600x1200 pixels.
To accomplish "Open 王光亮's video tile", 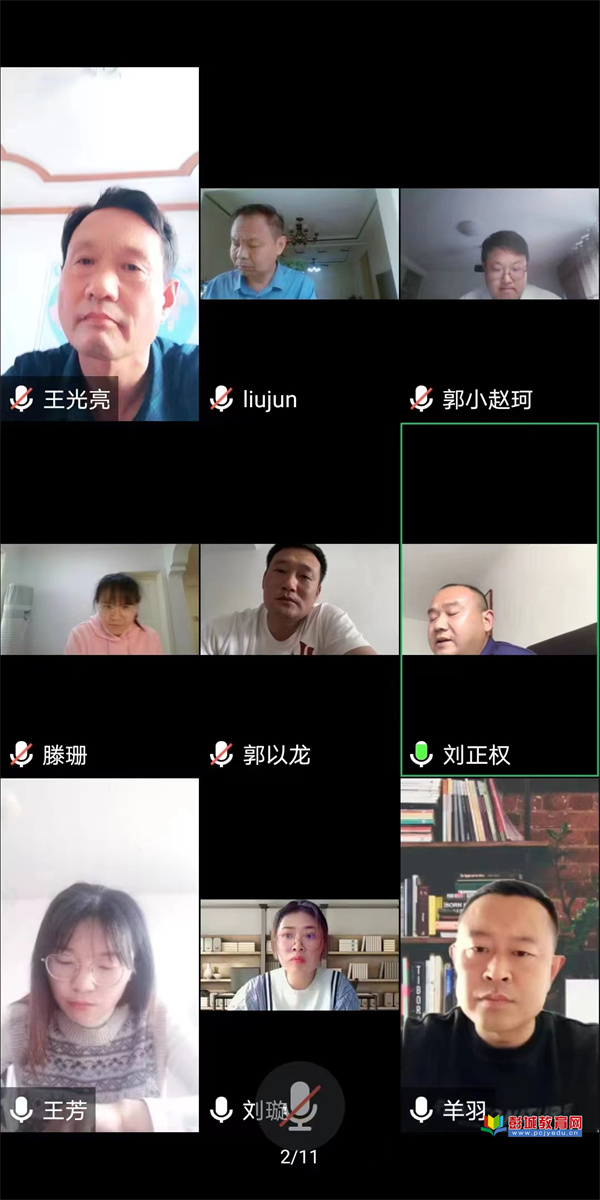I will [100, 245].
